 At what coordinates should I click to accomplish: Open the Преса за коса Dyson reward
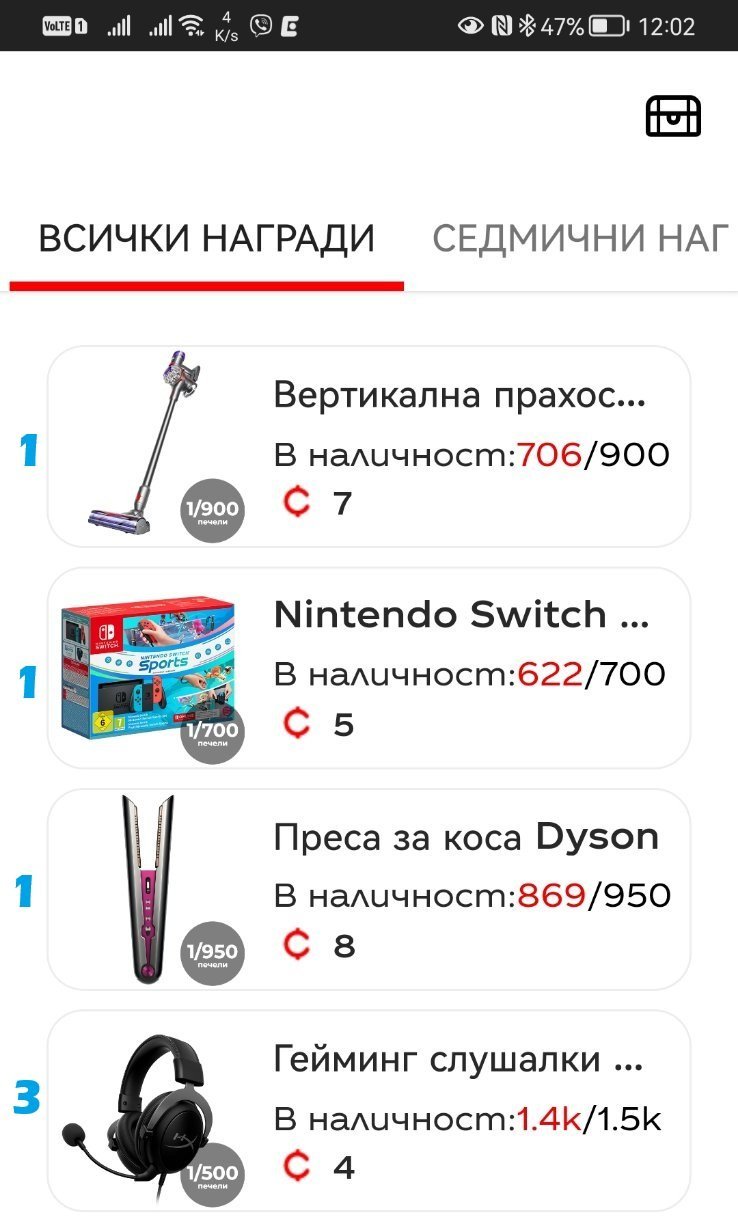[x=369, y=889]
